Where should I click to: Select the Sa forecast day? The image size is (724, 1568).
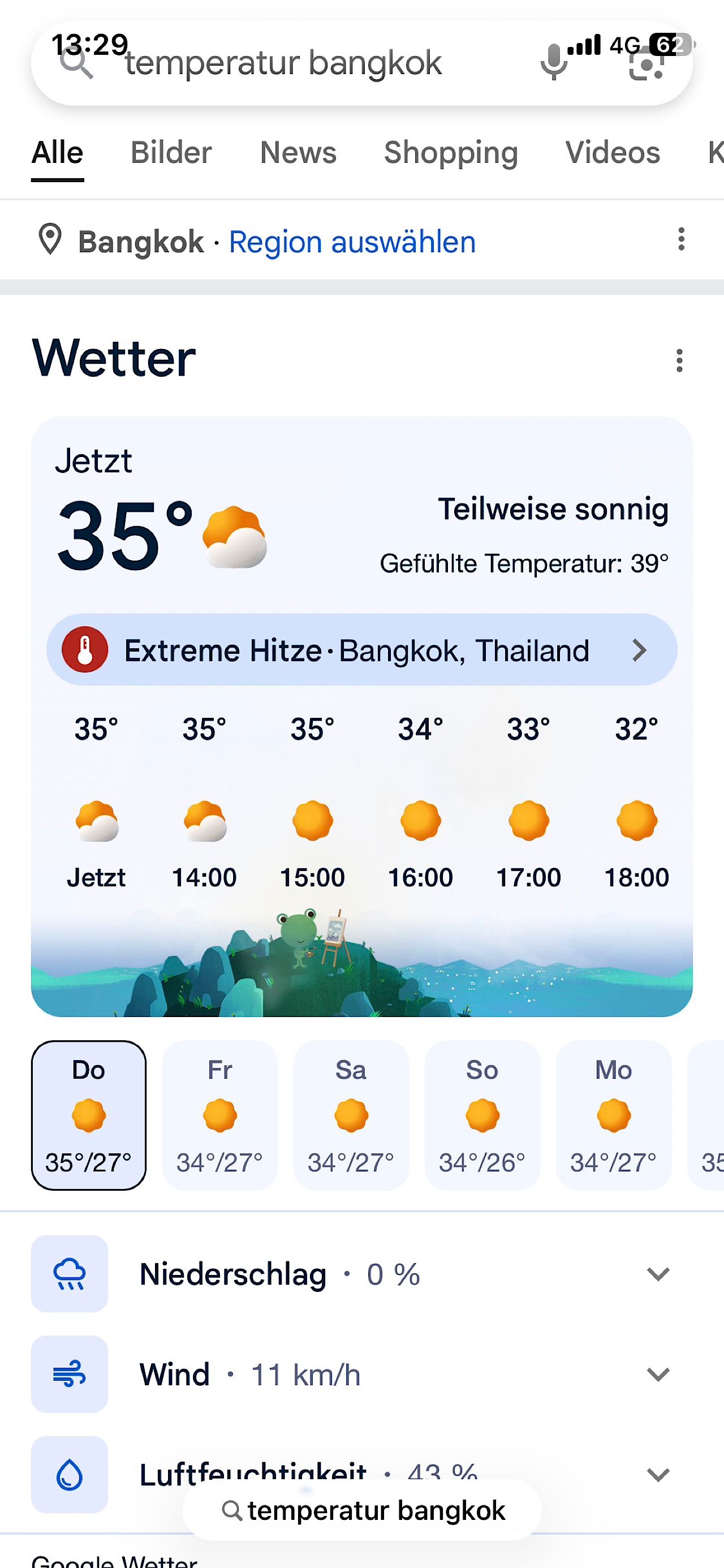351,1115
